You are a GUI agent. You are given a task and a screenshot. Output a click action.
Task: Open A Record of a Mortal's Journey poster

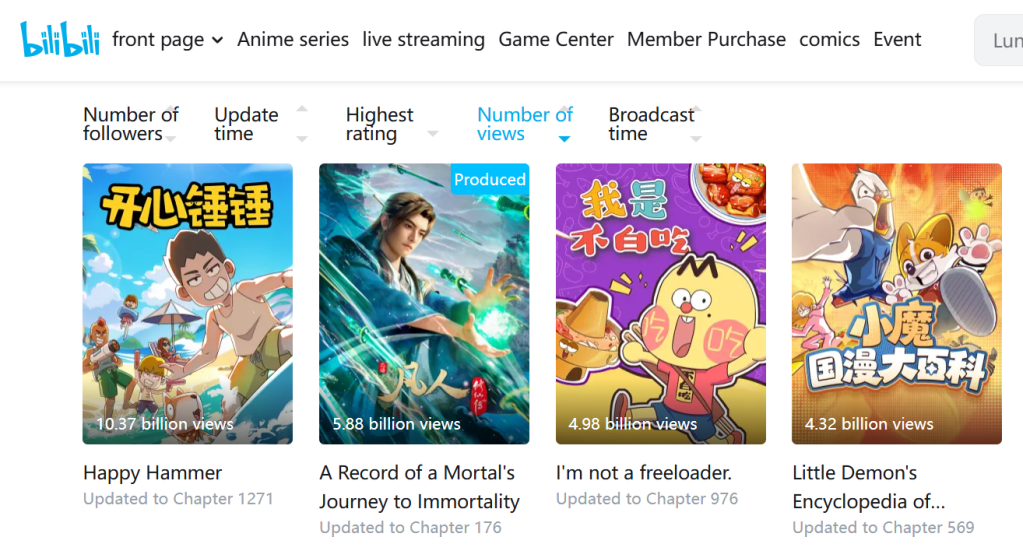[x=424, y=304]
